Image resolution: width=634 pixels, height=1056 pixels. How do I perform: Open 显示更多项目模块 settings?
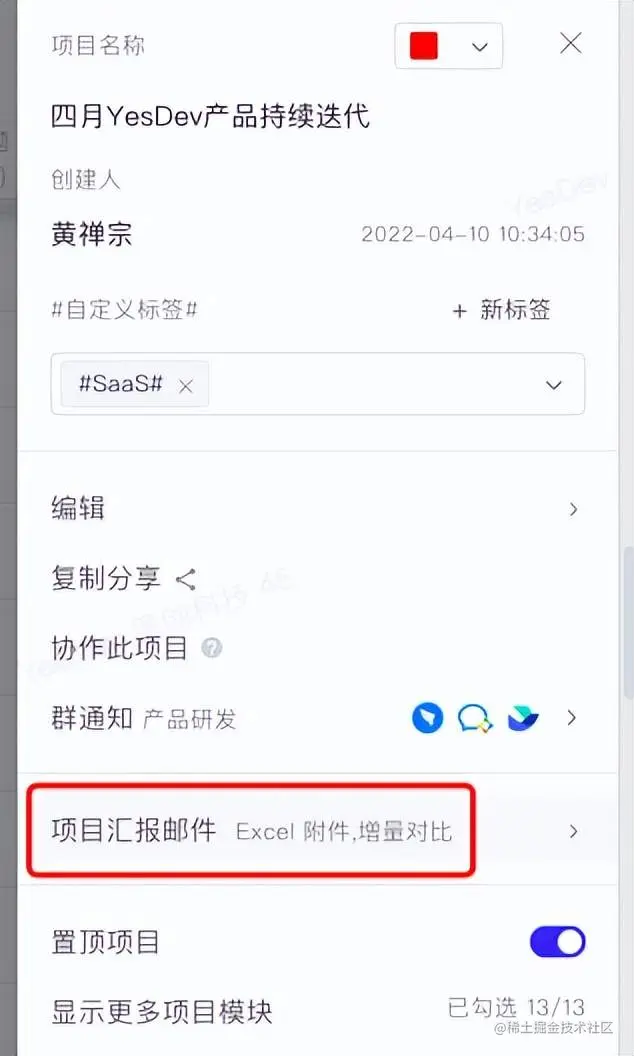tap(317, 1010)
